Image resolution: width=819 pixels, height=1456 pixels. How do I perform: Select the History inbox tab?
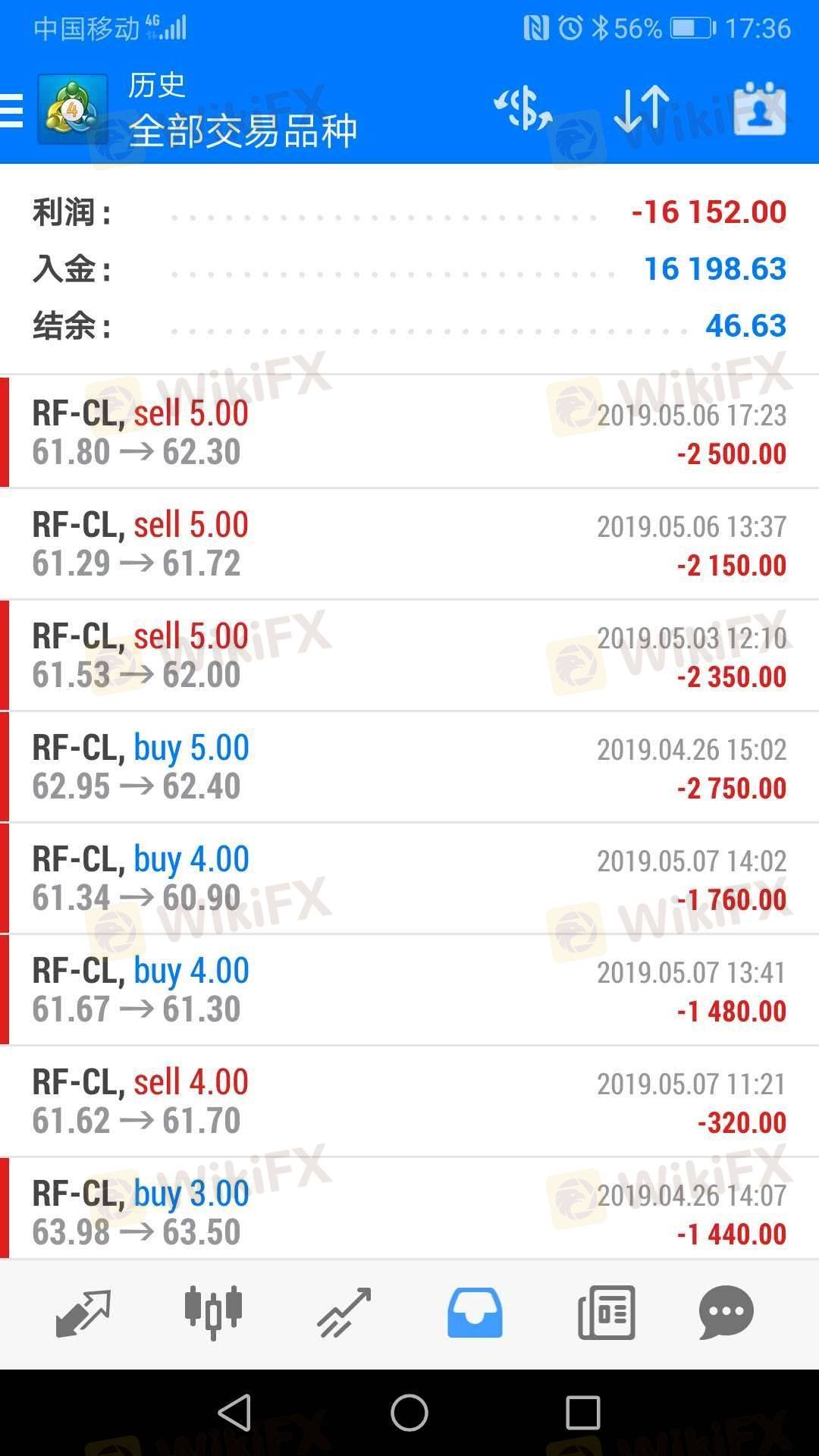coord(475,1313)
